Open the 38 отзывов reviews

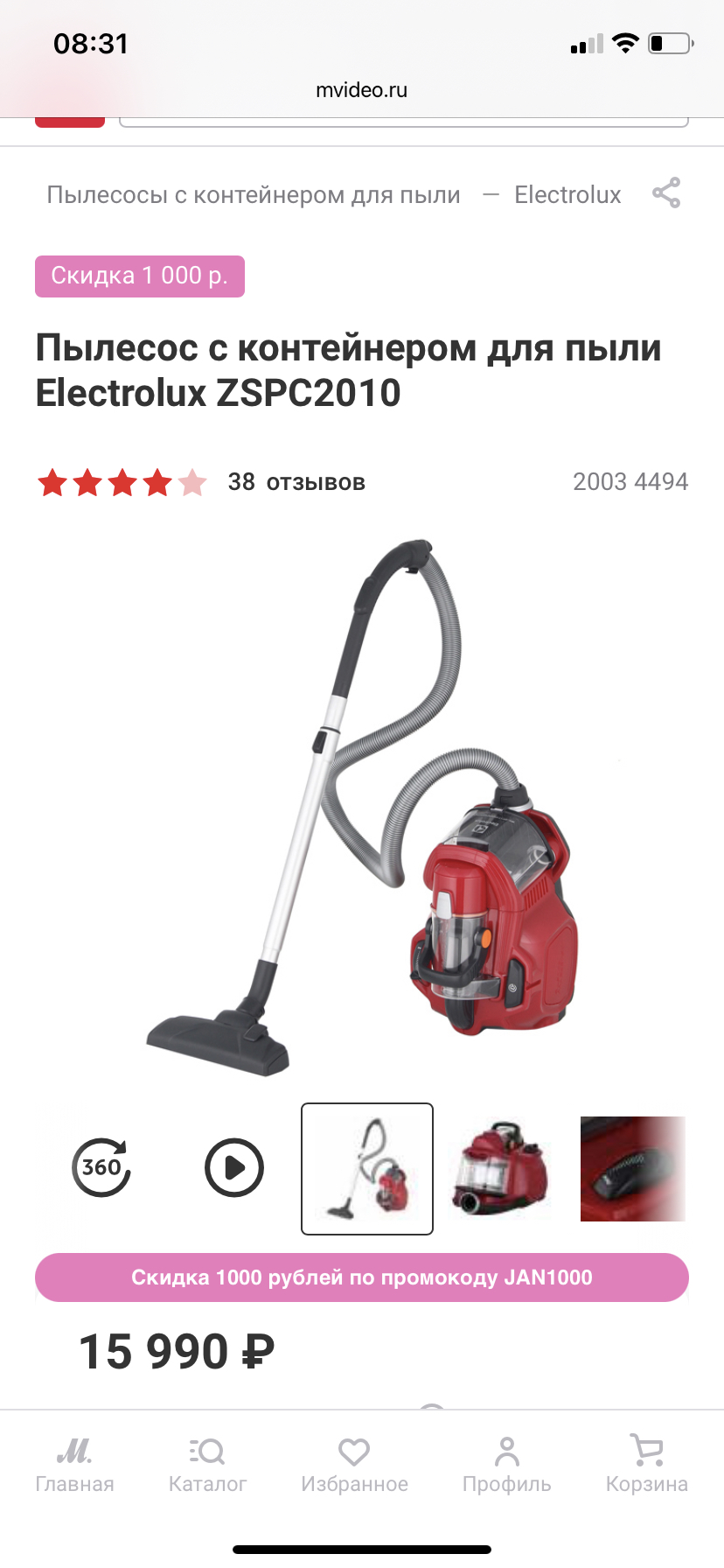point(296,482)
